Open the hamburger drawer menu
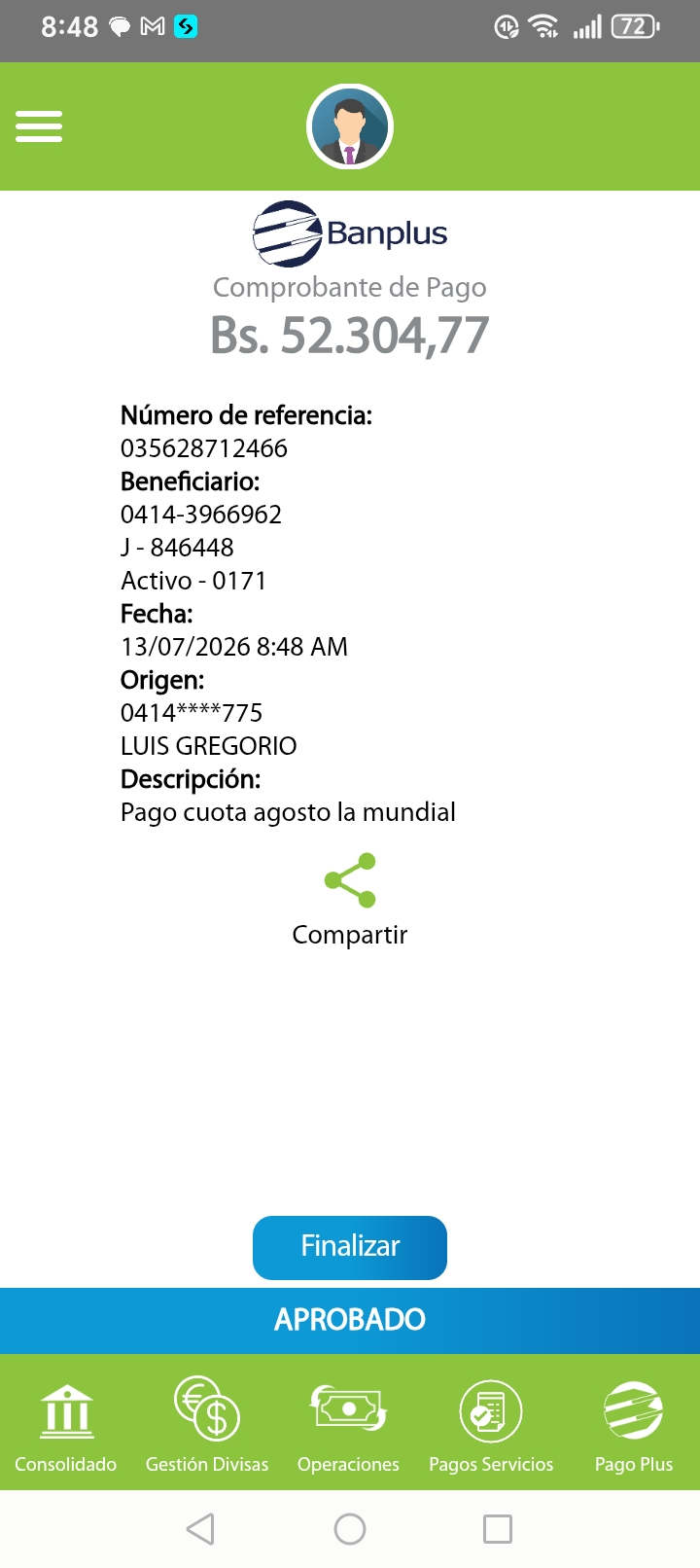This screenshot has width=700, height=1568. (x=39, y=126)
